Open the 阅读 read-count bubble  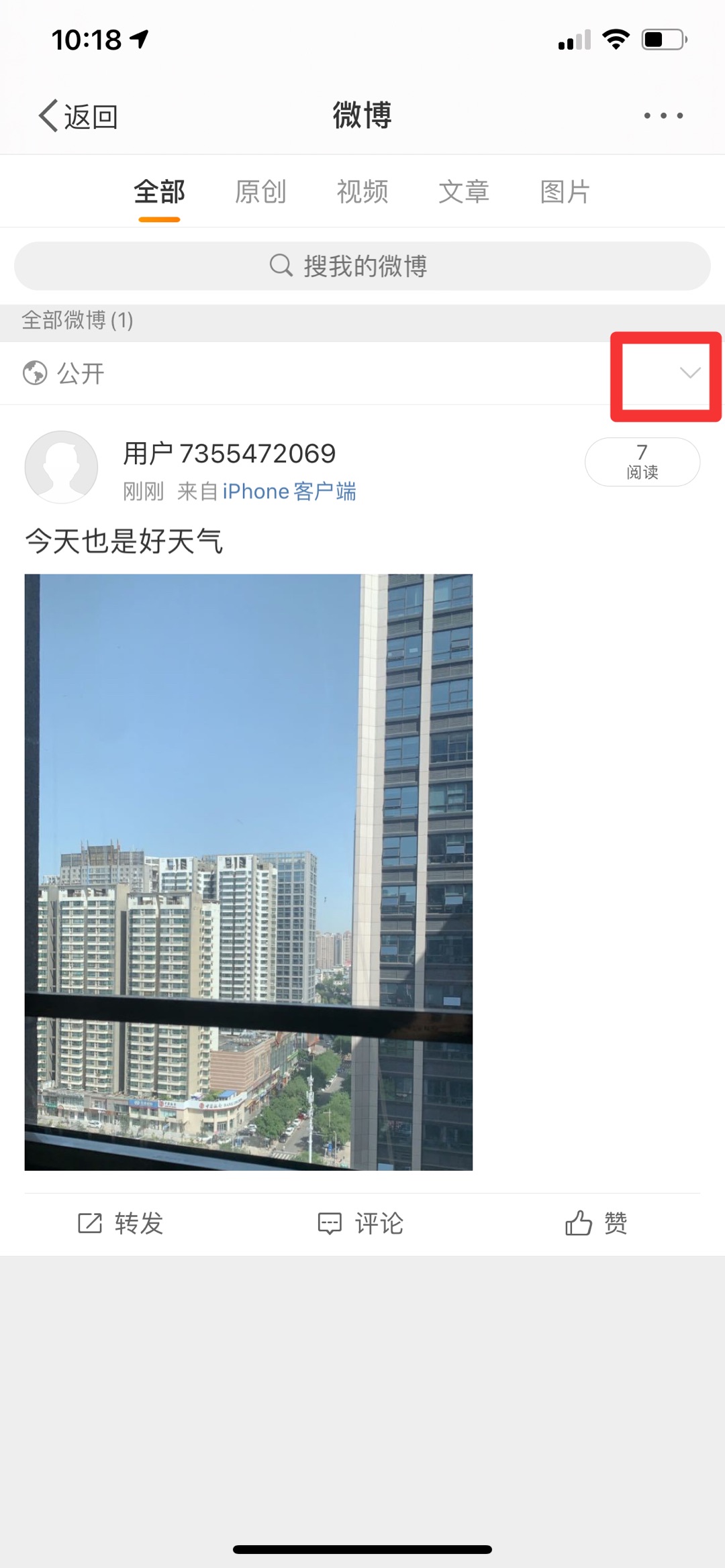642,462
